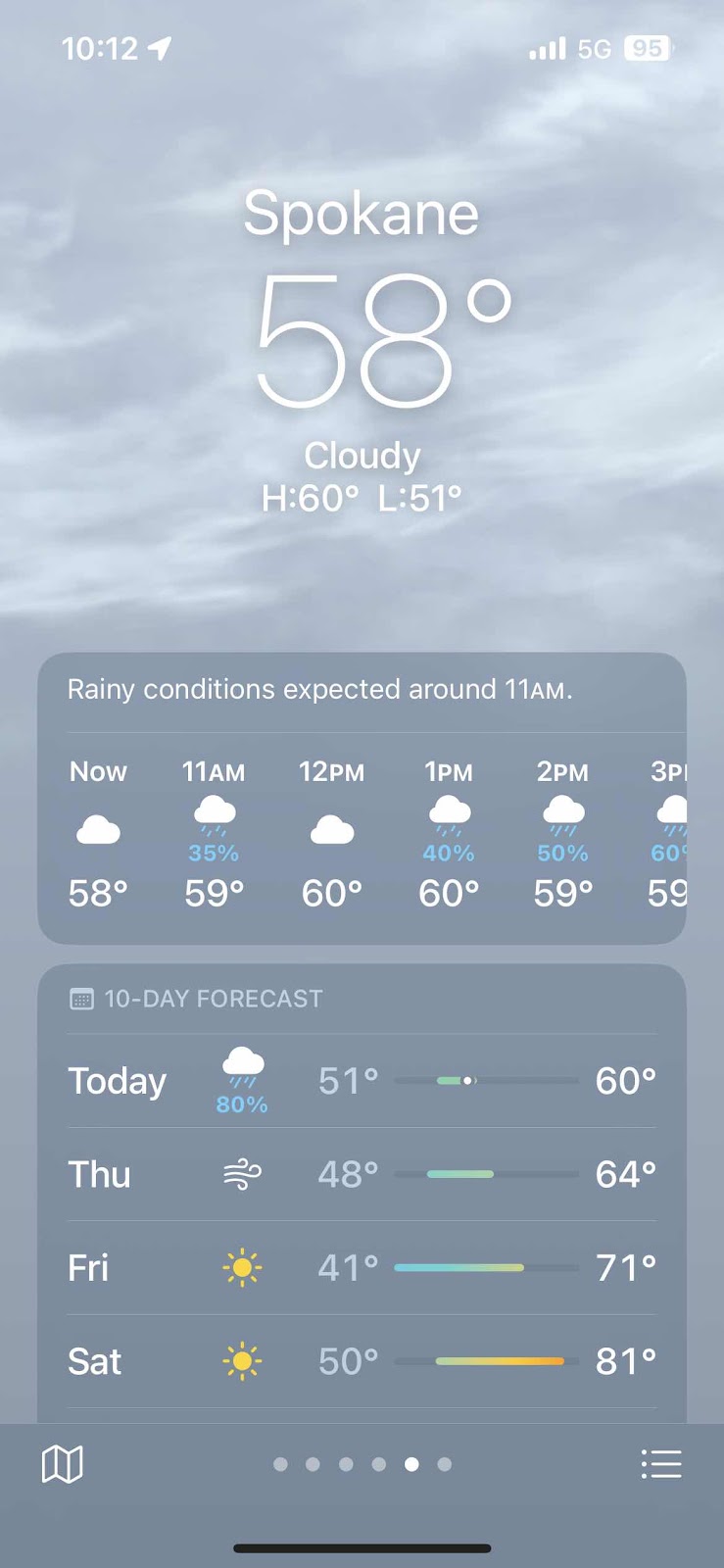This screenshot has height=1568, width=724.
Task: Open Today's forecast details
Action: 362,1081
